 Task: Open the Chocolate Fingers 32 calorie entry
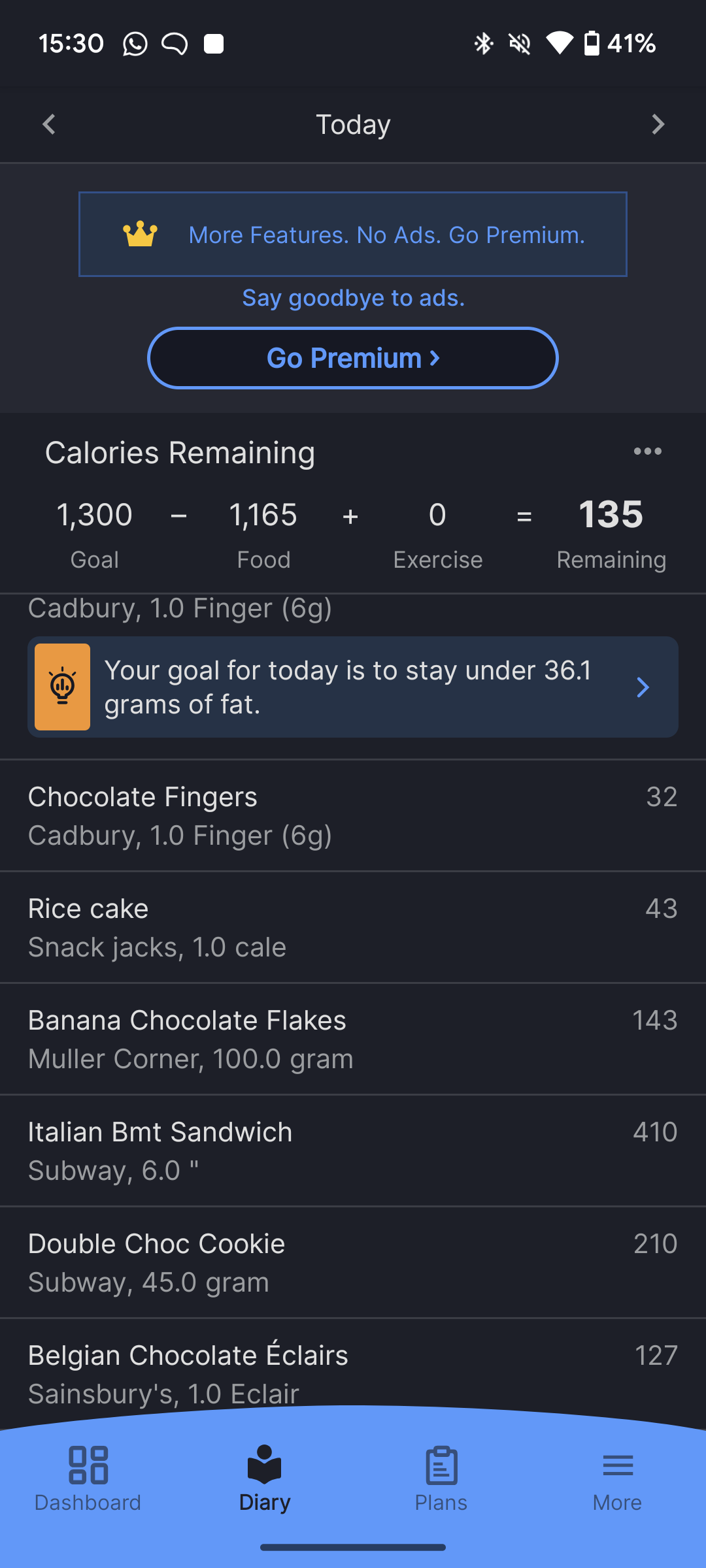[353, 815]
